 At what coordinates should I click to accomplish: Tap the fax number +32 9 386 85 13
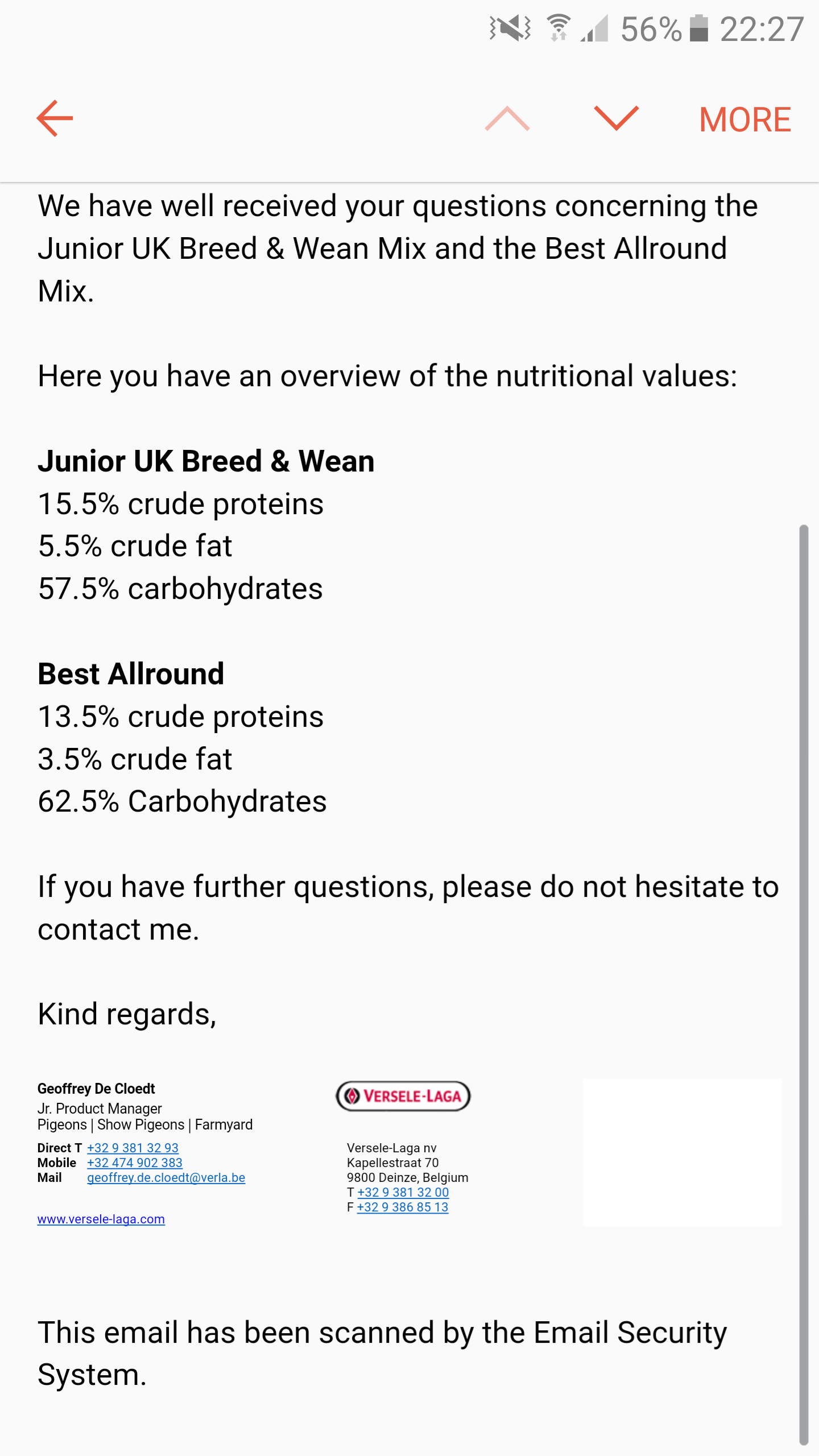(403, 1207)
